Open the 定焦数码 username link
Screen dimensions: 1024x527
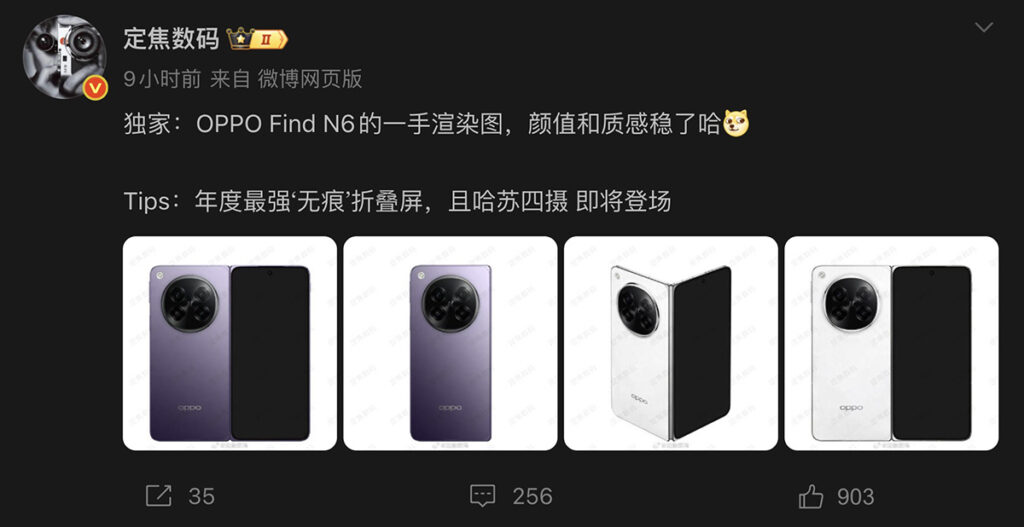(170, 39)
